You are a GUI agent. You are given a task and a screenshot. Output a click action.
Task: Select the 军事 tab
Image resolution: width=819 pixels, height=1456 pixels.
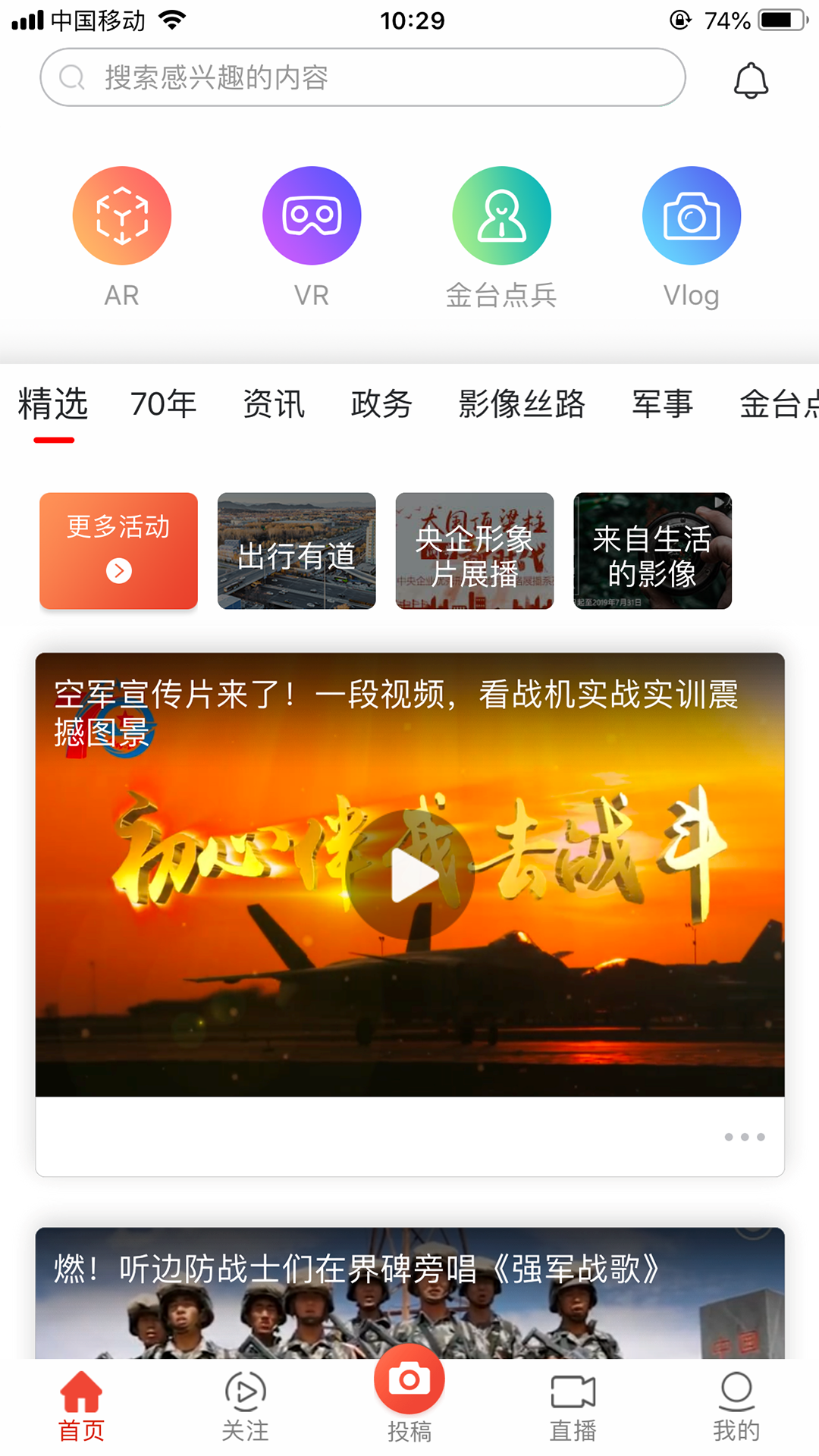coord(663,404)
